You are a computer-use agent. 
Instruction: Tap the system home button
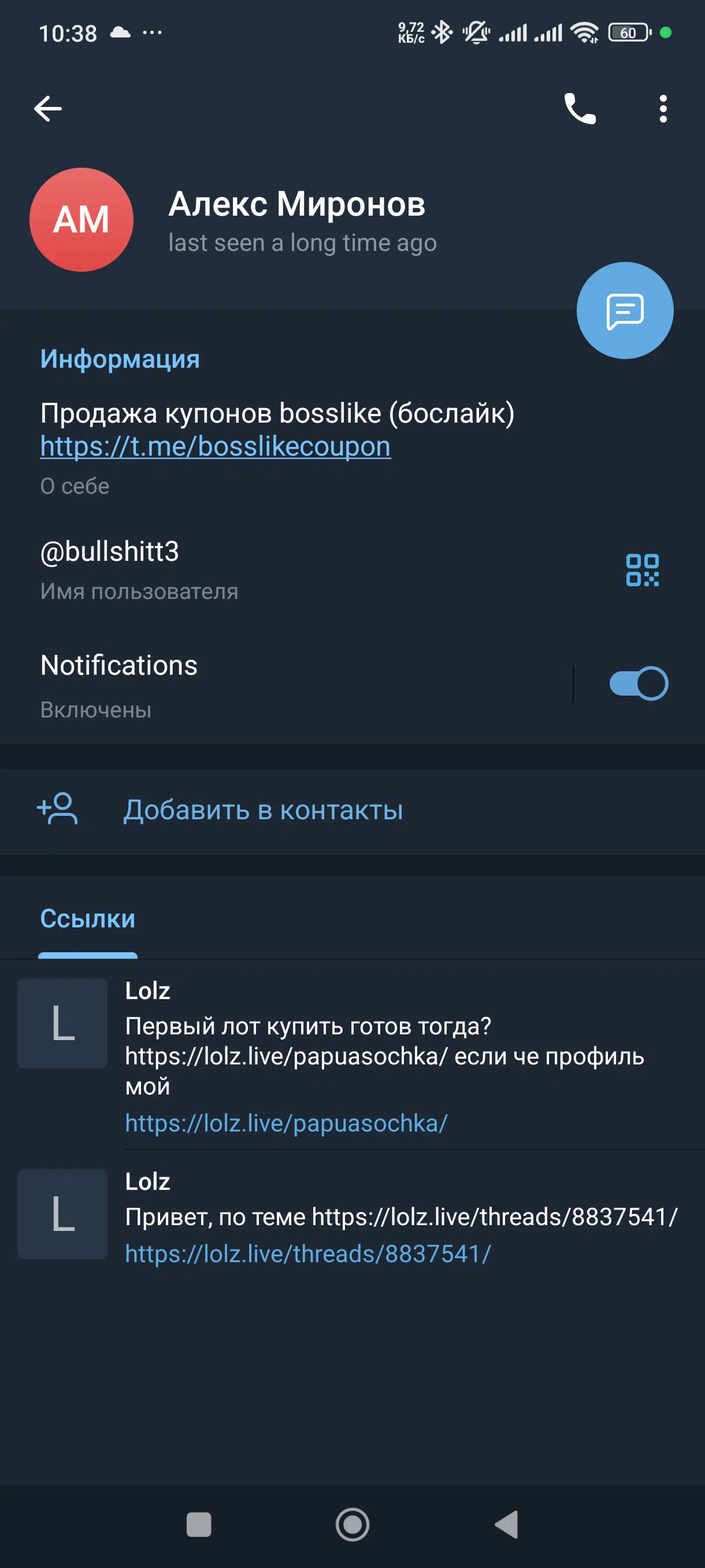352,1525
